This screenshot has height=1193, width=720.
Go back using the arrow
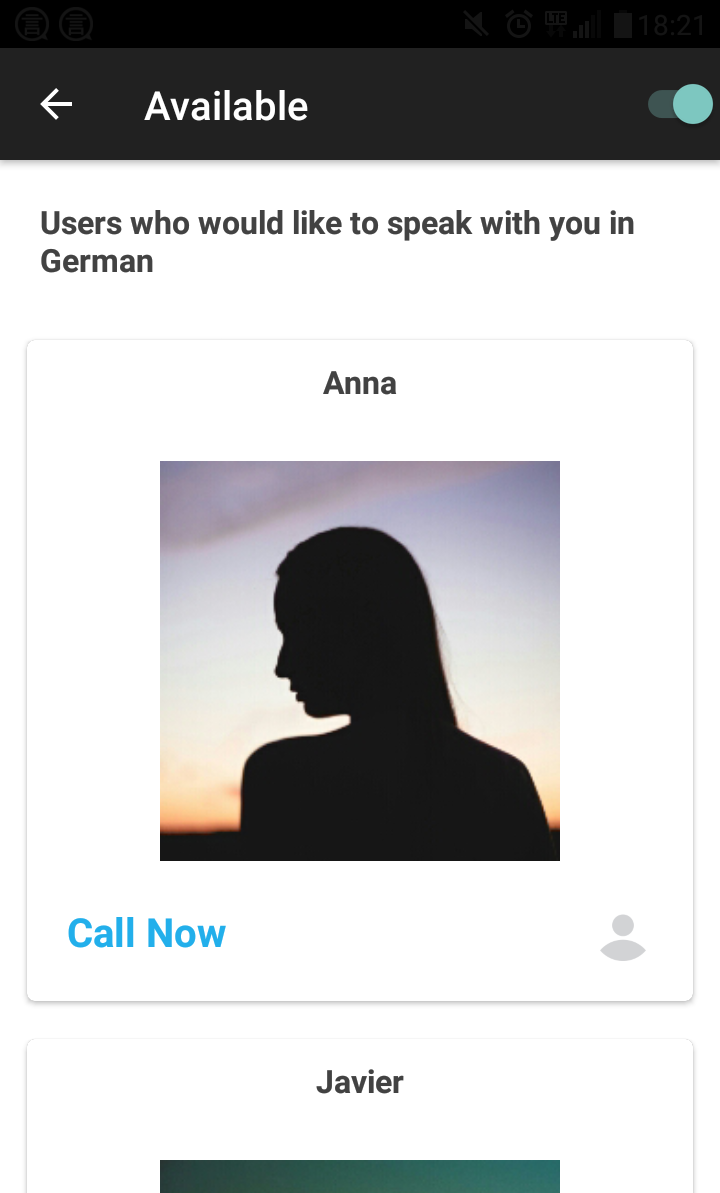click(56, 105)
